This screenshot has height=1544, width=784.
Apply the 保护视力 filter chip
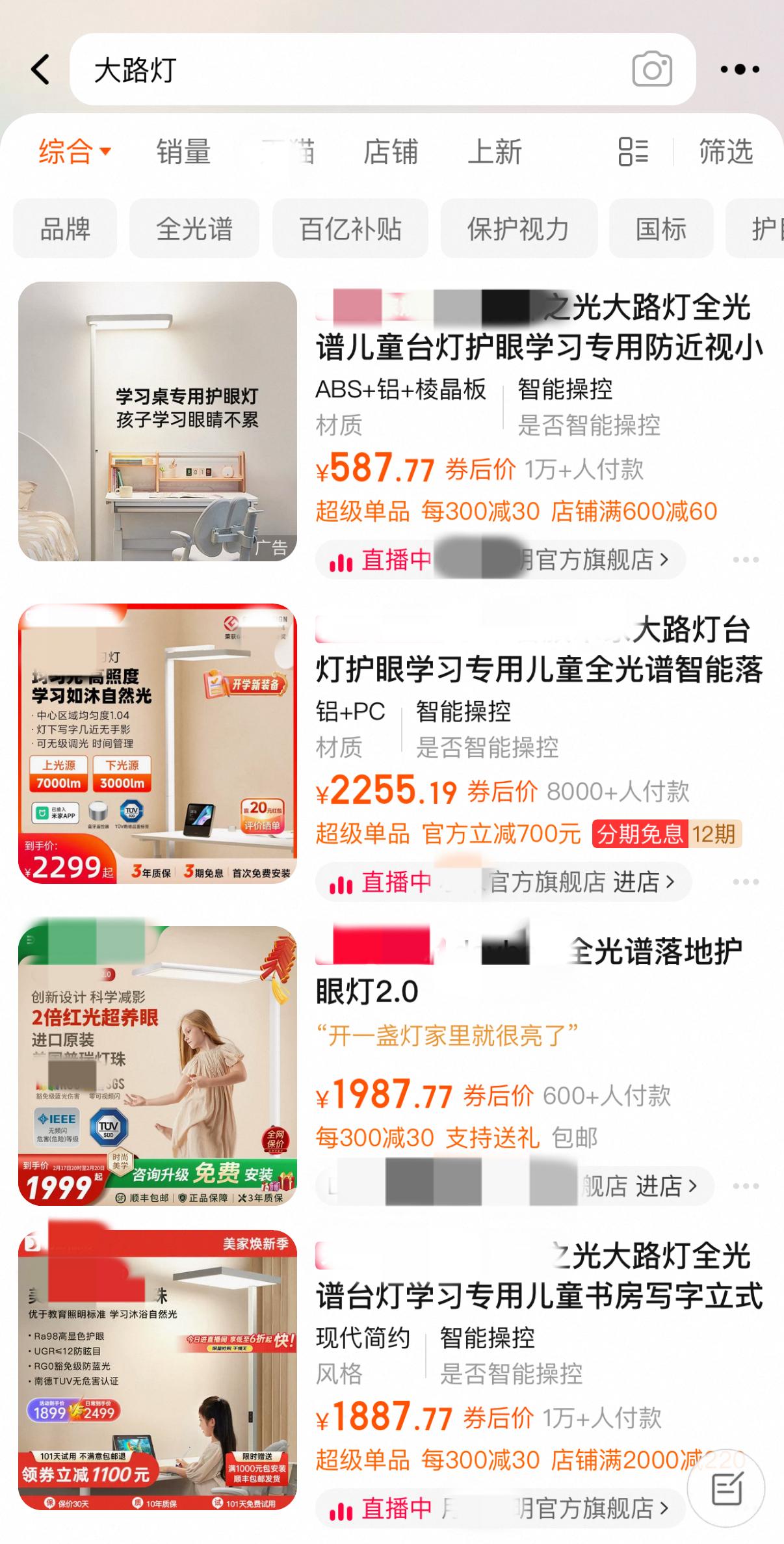(x=518, y=229)
